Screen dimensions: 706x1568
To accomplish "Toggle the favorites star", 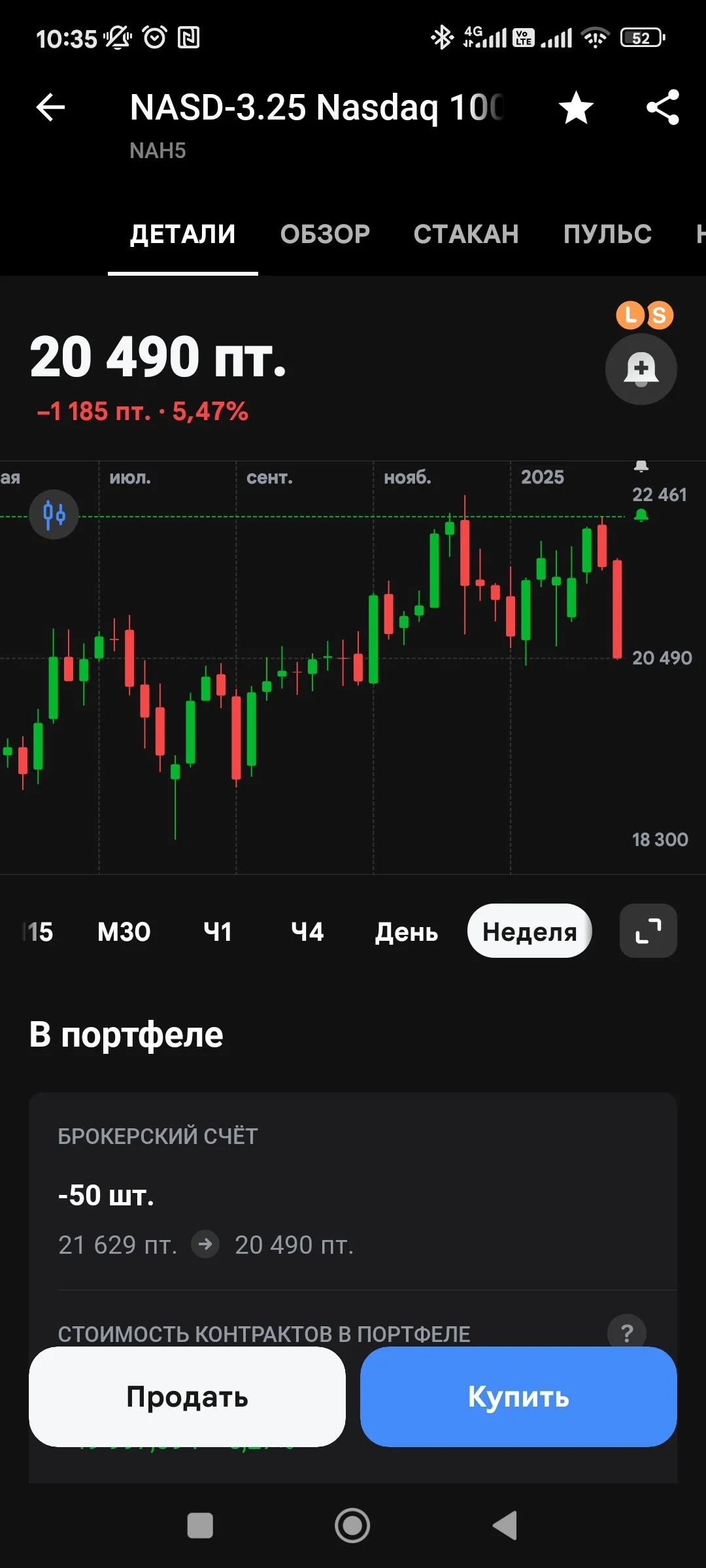I will (576, 108).
